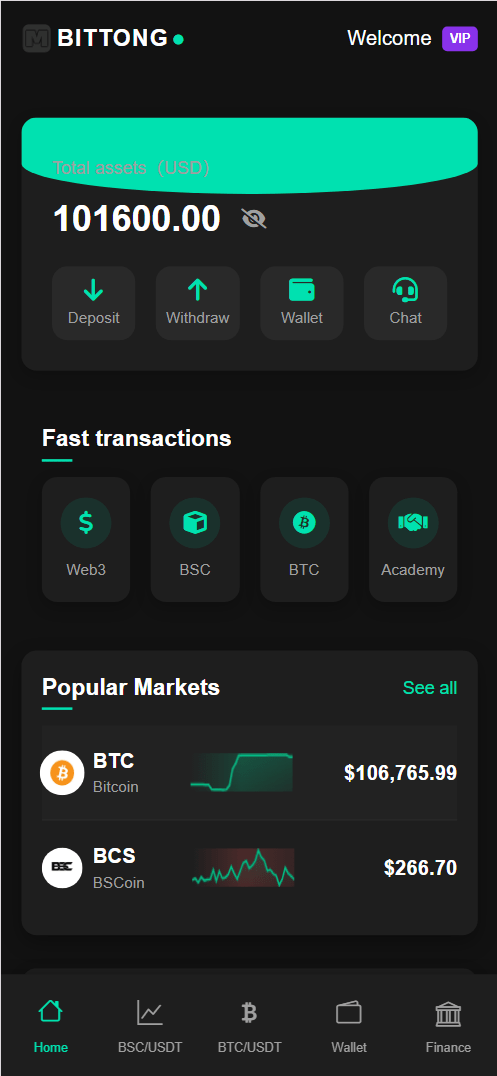
Task: Open the Wallet shortcut under total assets
Action: pos(302,303)
